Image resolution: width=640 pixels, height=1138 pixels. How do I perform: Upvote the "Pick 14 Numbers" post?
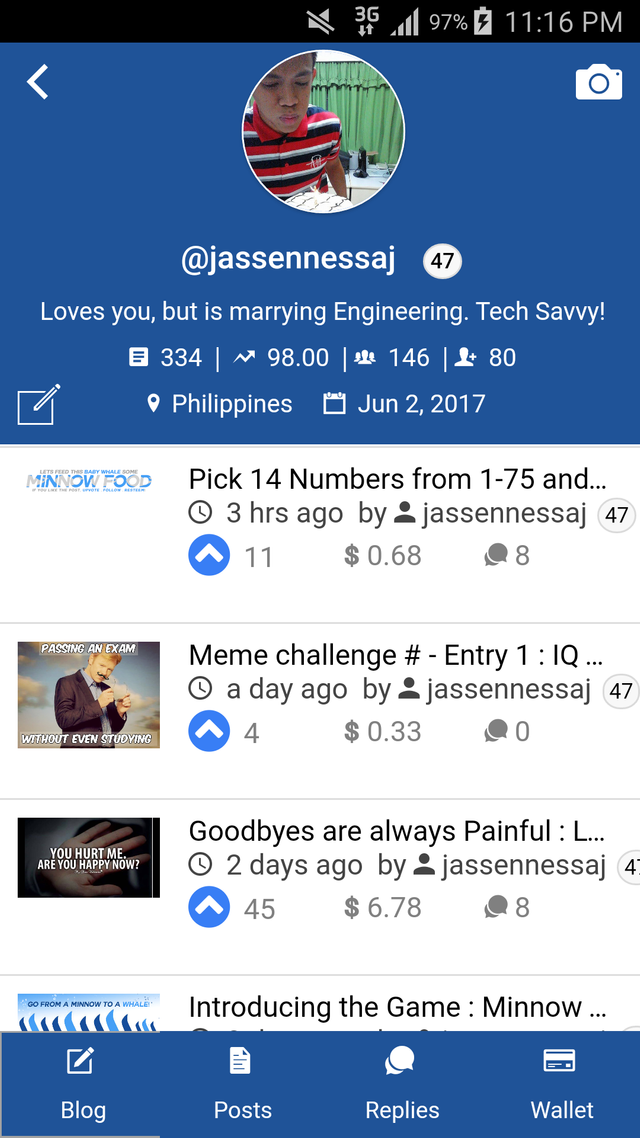pos(209,556)
